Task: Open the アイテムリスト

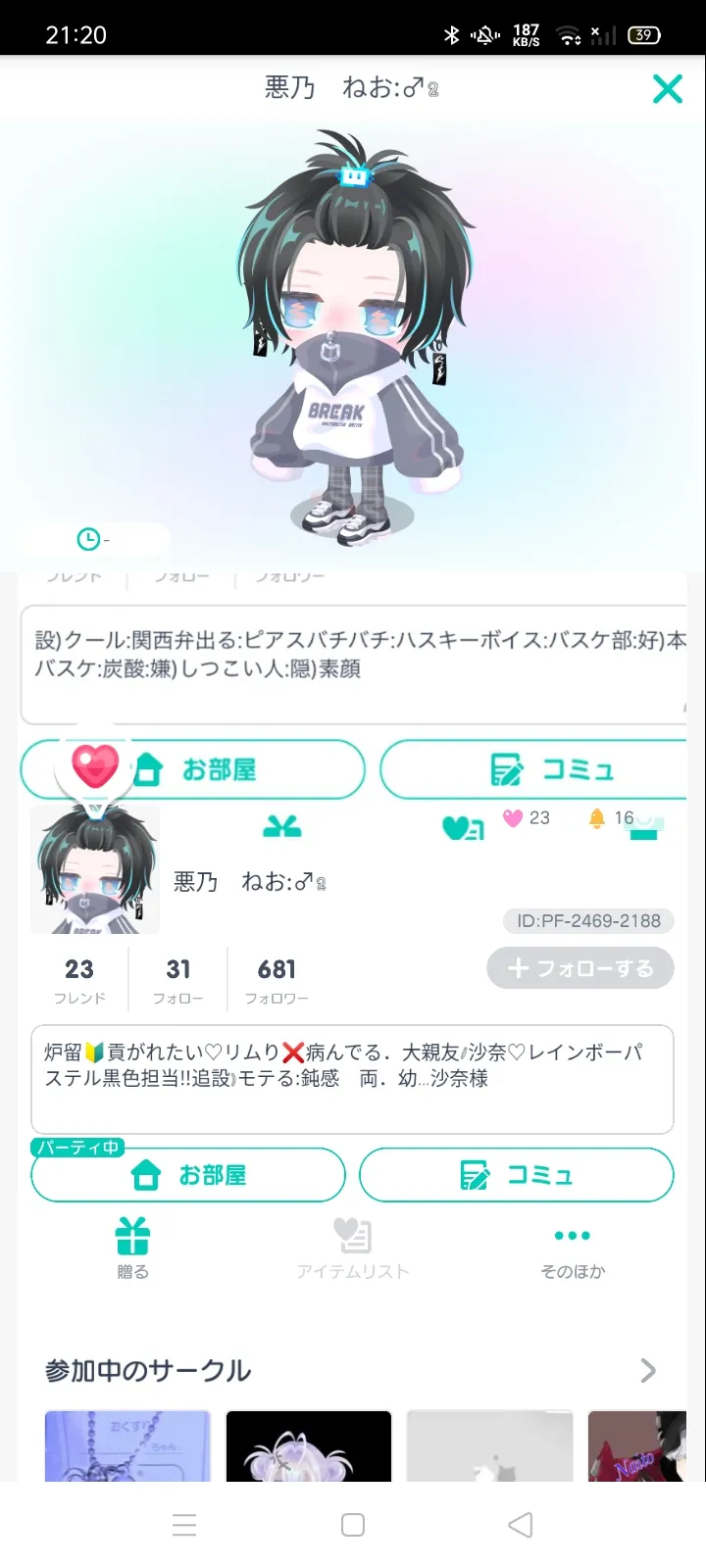Action: pos(352,1248)
